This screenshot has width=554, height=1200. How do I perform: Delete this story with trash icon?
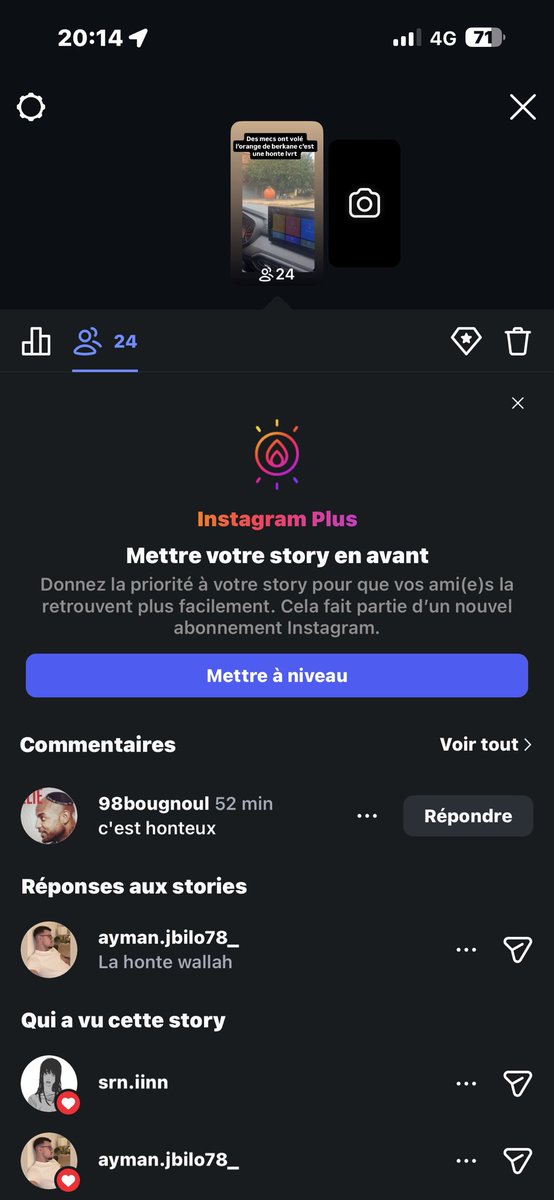[517, 341]
